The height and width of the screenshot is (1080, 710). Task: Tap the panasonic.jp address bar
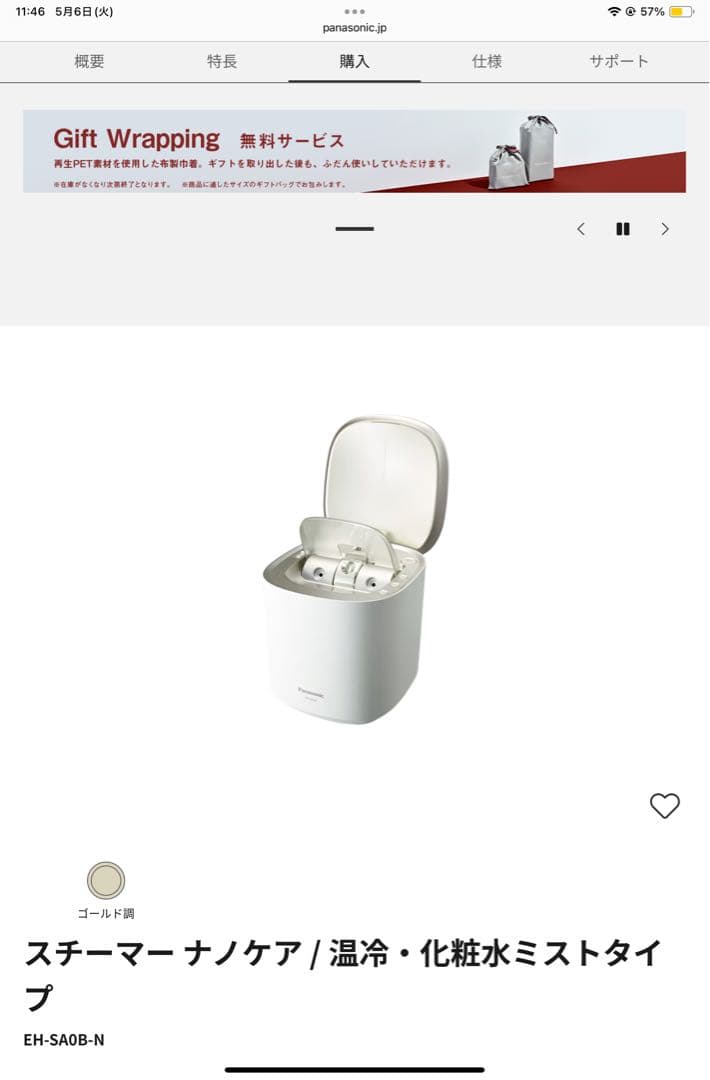coord(354,27)
